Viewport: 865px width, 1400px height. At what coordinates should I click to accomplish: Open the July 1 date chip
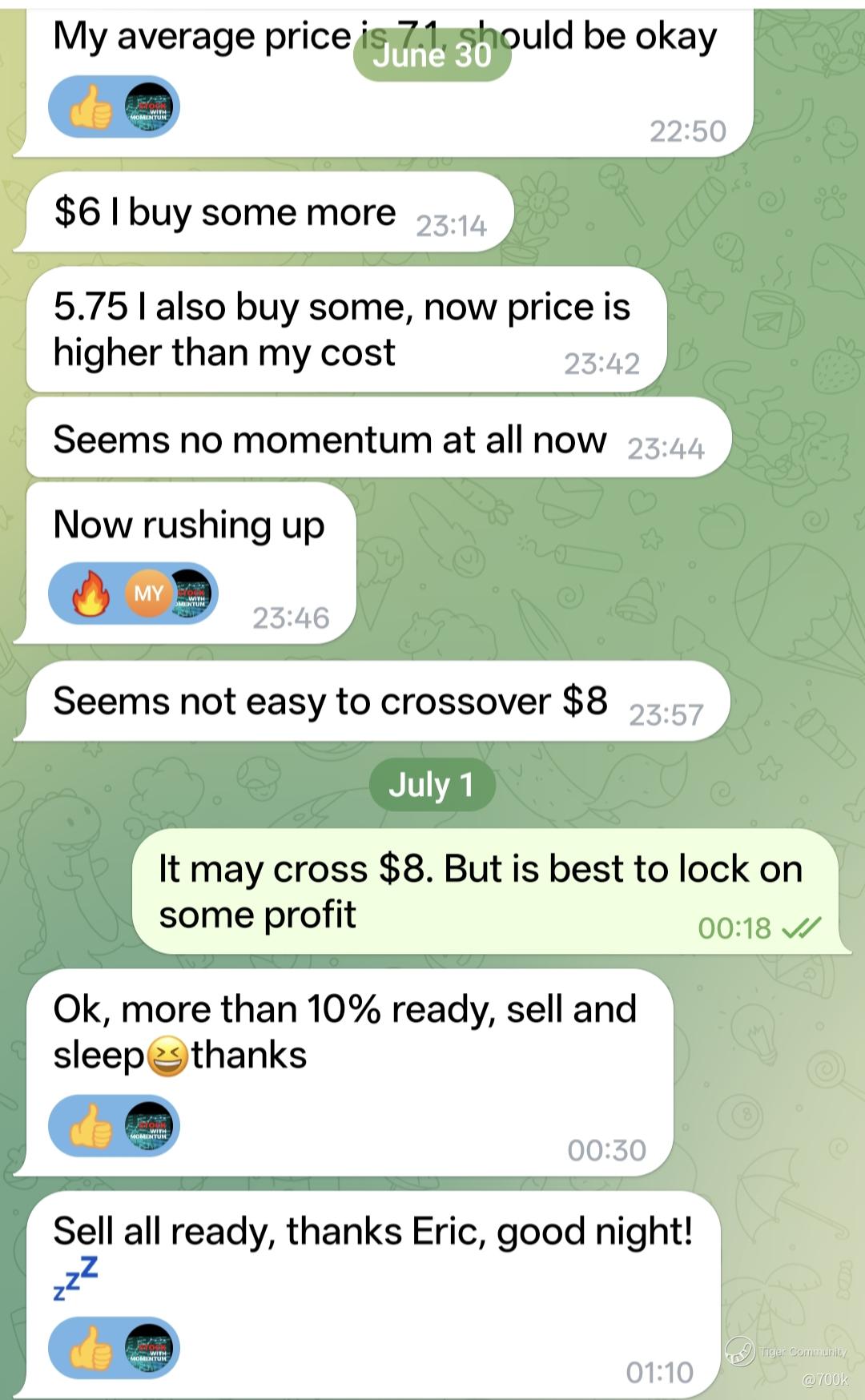432,785
